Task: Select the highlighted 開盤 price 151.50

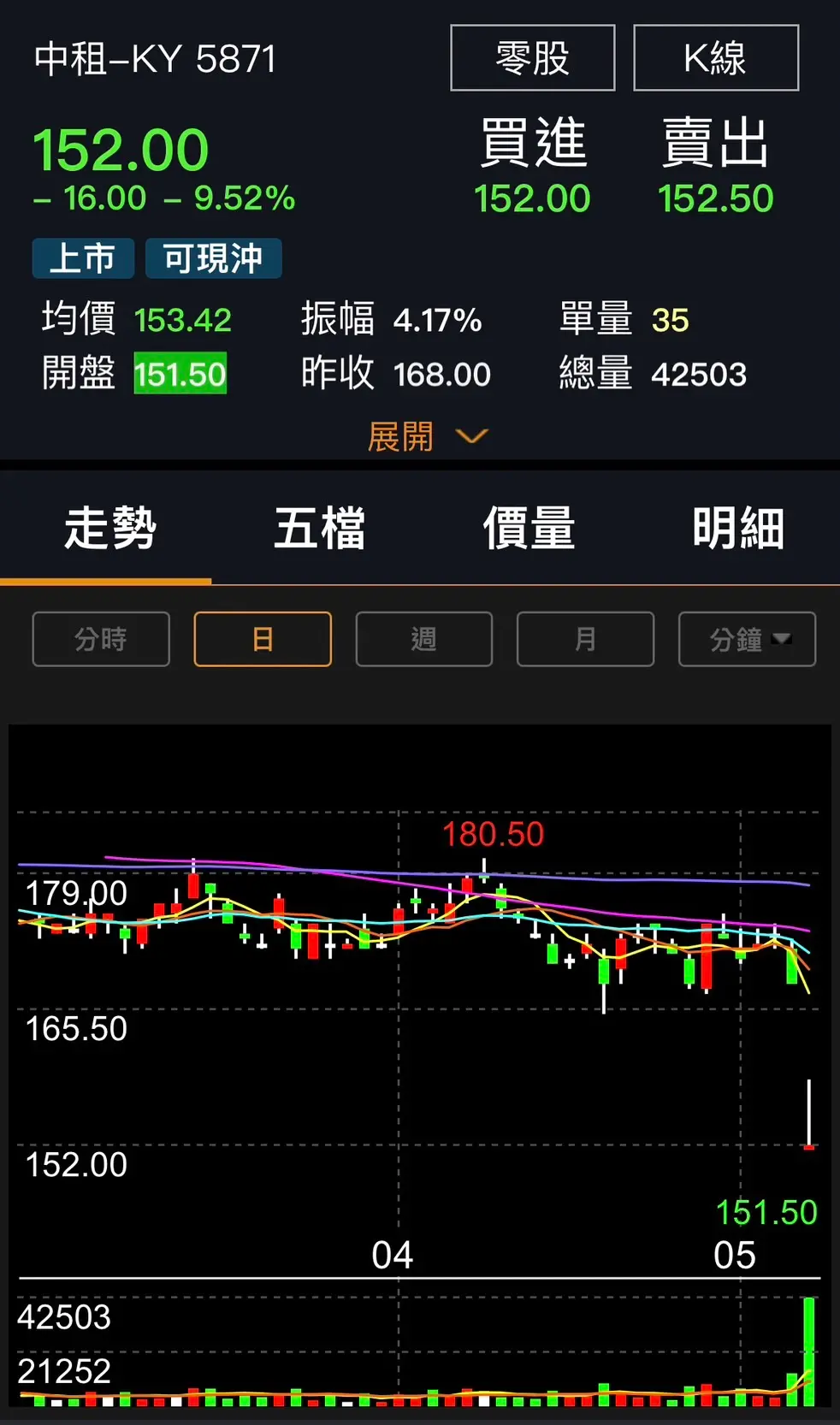Action: [180, 374]
